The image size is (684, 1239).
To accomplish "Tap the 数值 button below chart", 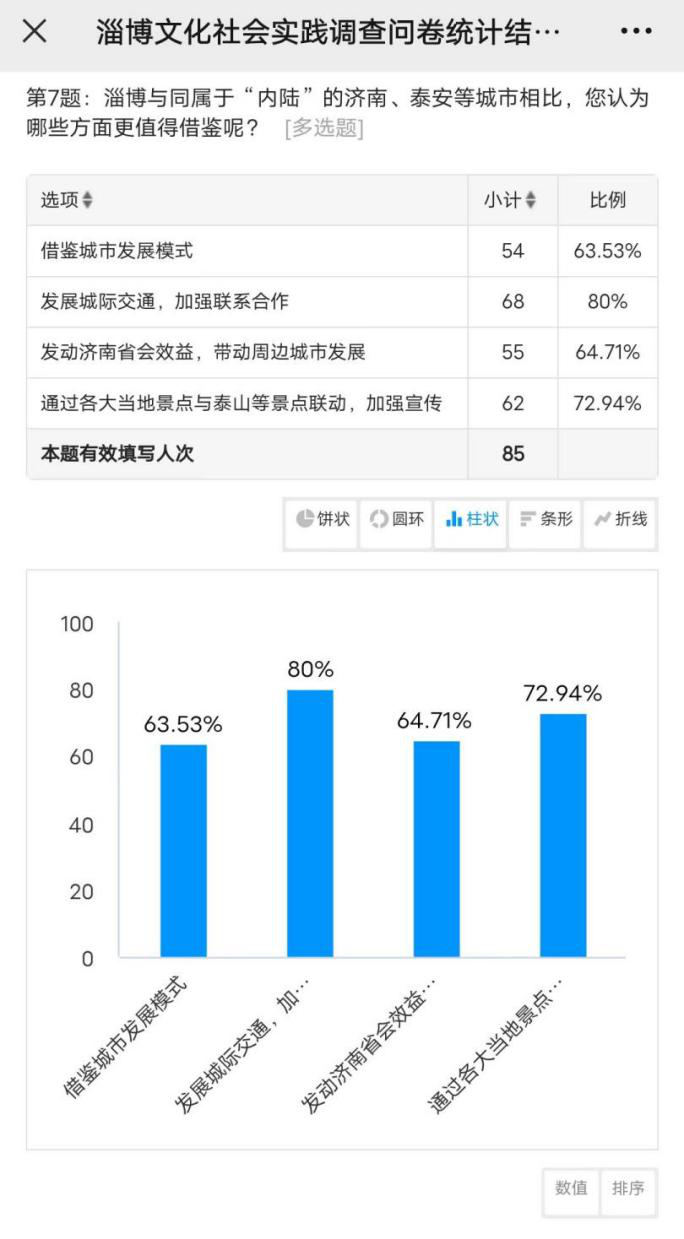I will click(572, 1189).
